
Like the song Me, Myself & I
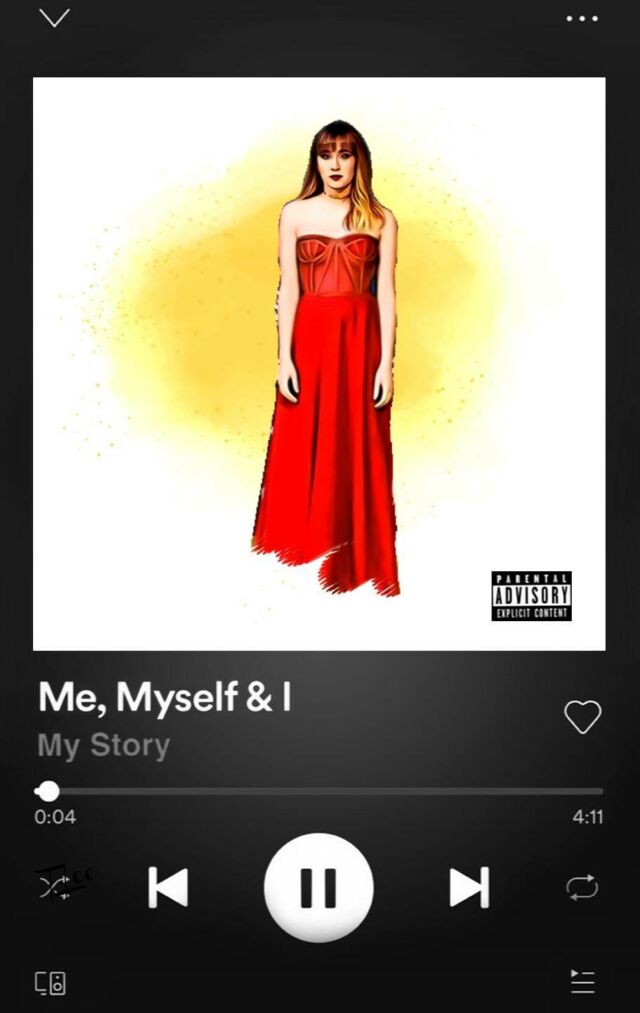click(582, 716)
